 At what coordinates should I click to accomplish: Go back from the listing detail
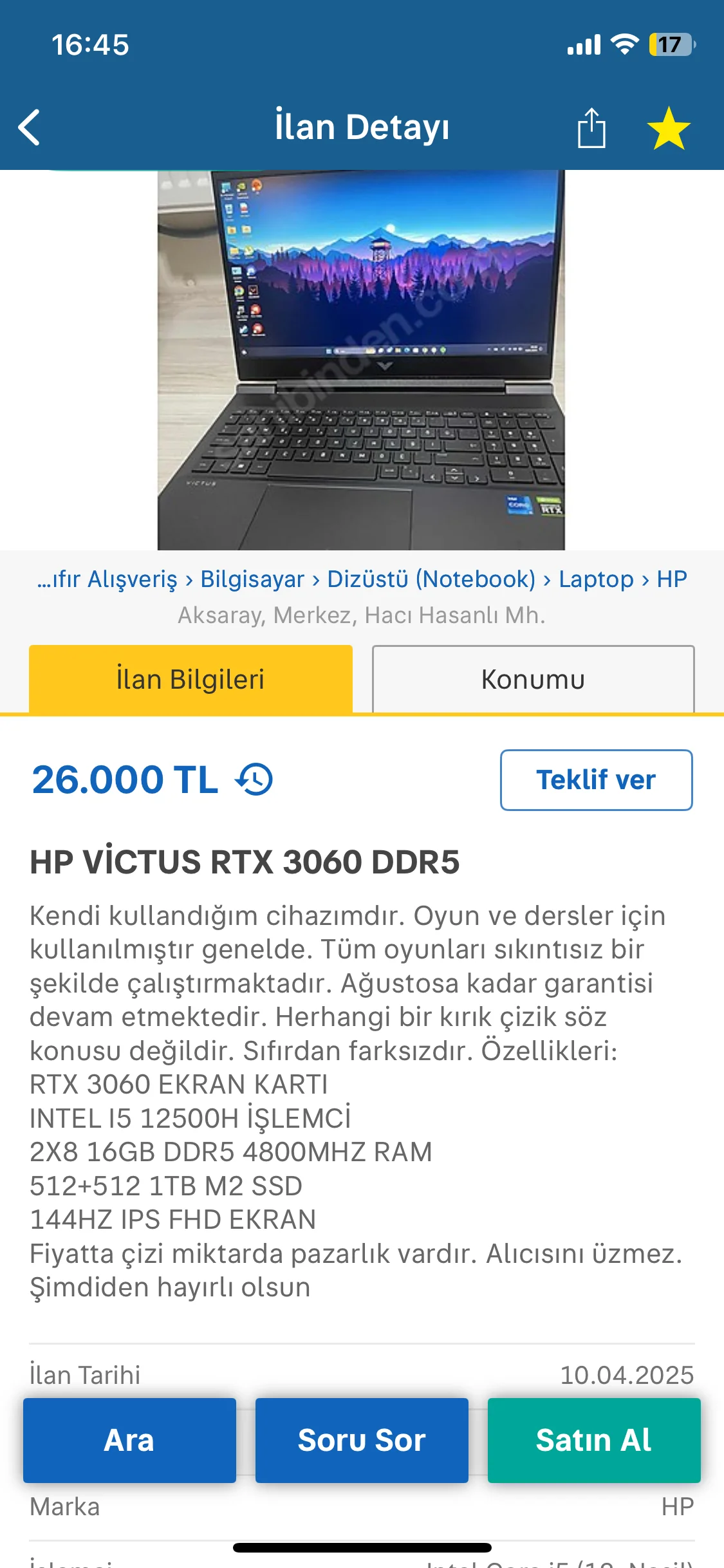(30, 127)
